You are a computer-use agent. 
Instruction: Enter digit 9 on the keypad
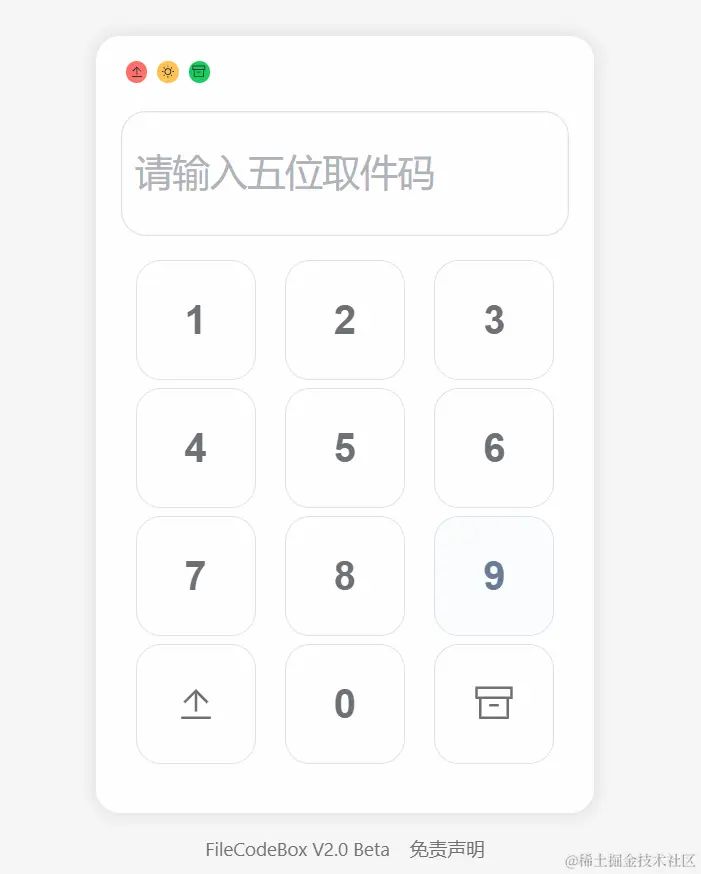click(494, 576)
